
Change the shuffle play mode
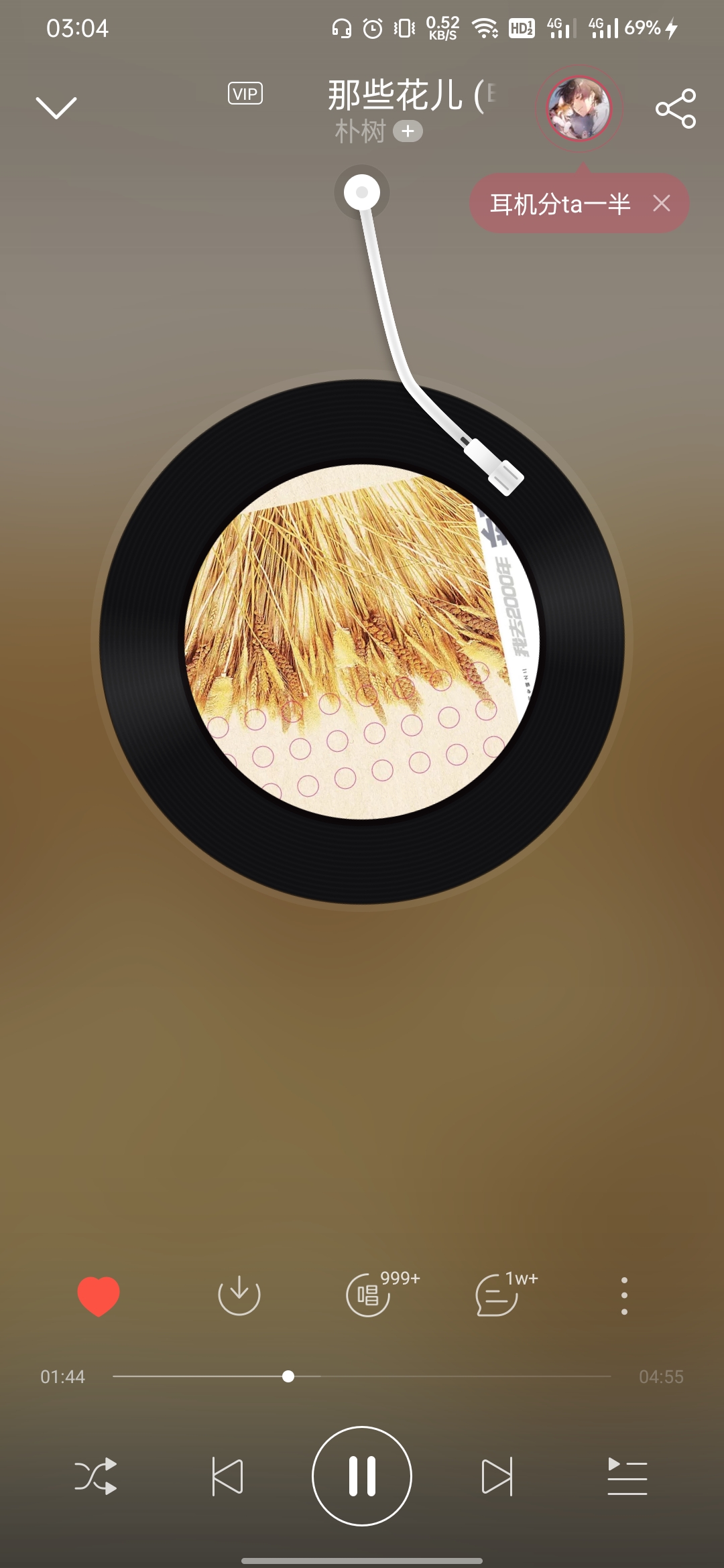(x=96, y=1476)
